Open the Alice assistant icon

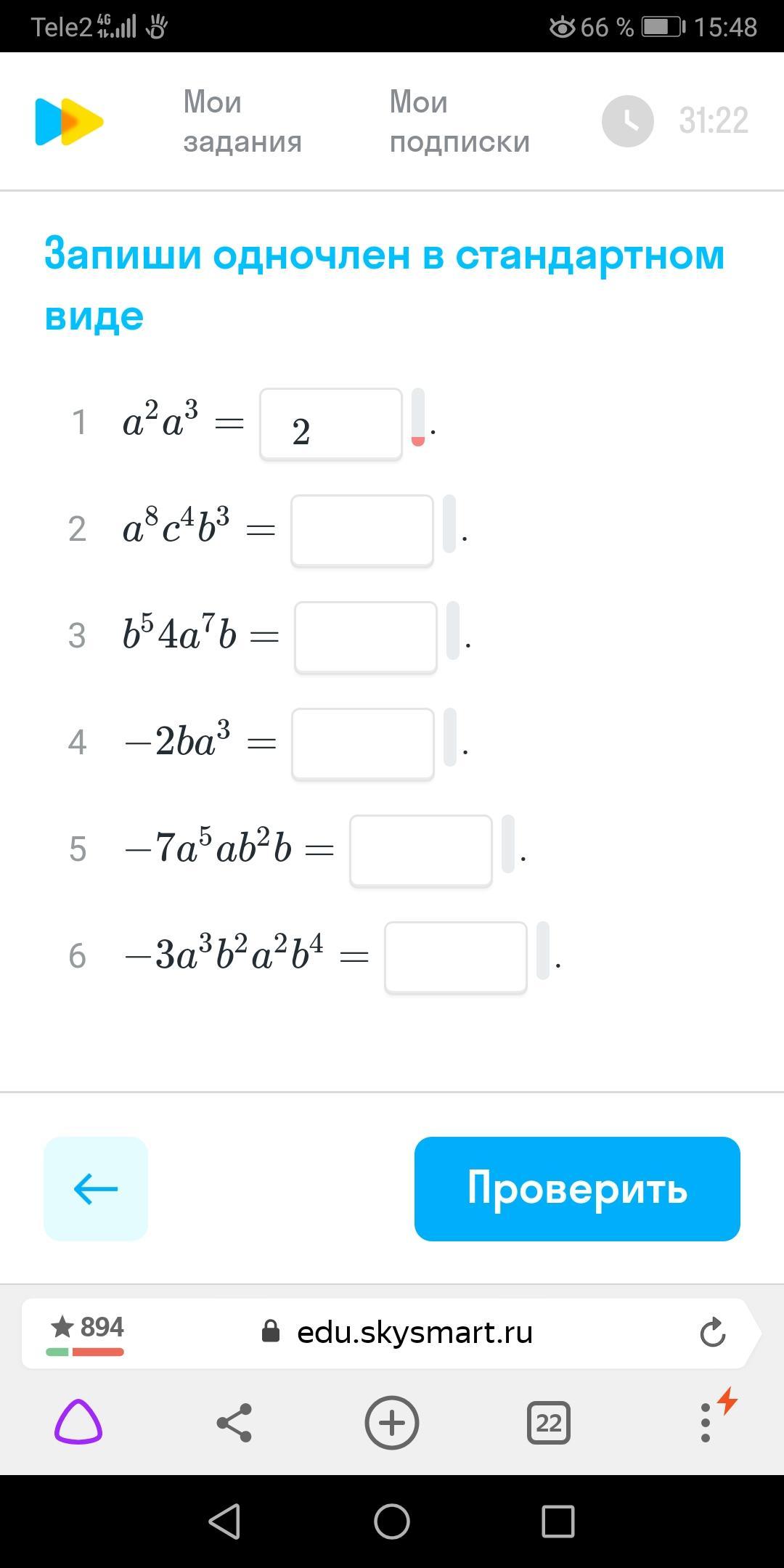click(78, 1422)
